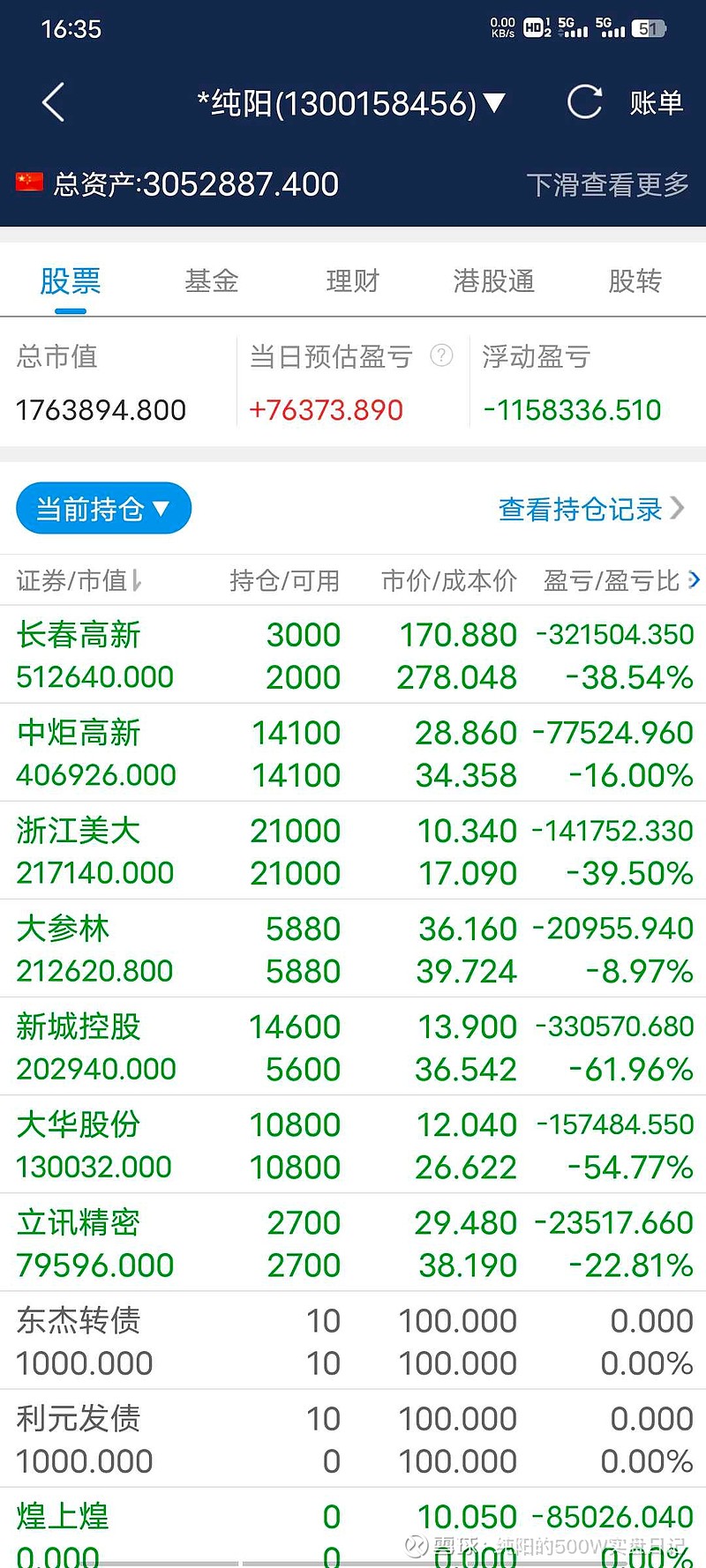Switch to the 股转 tab

(x=635, y=281)
